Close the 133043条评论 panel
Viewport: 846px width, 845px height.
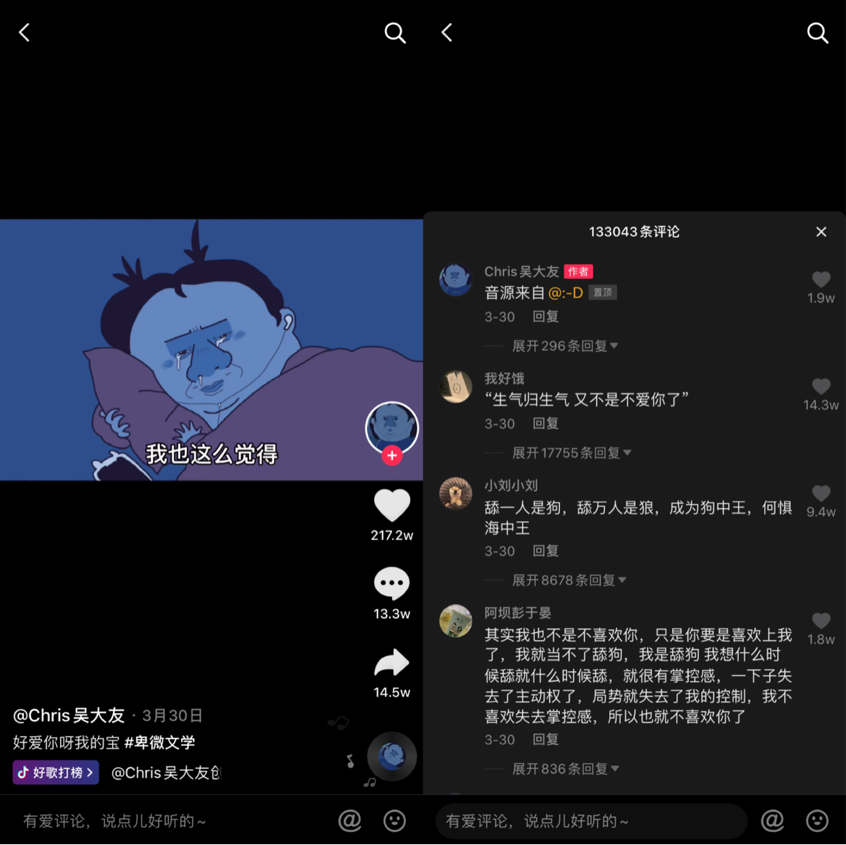pos(821,232)
